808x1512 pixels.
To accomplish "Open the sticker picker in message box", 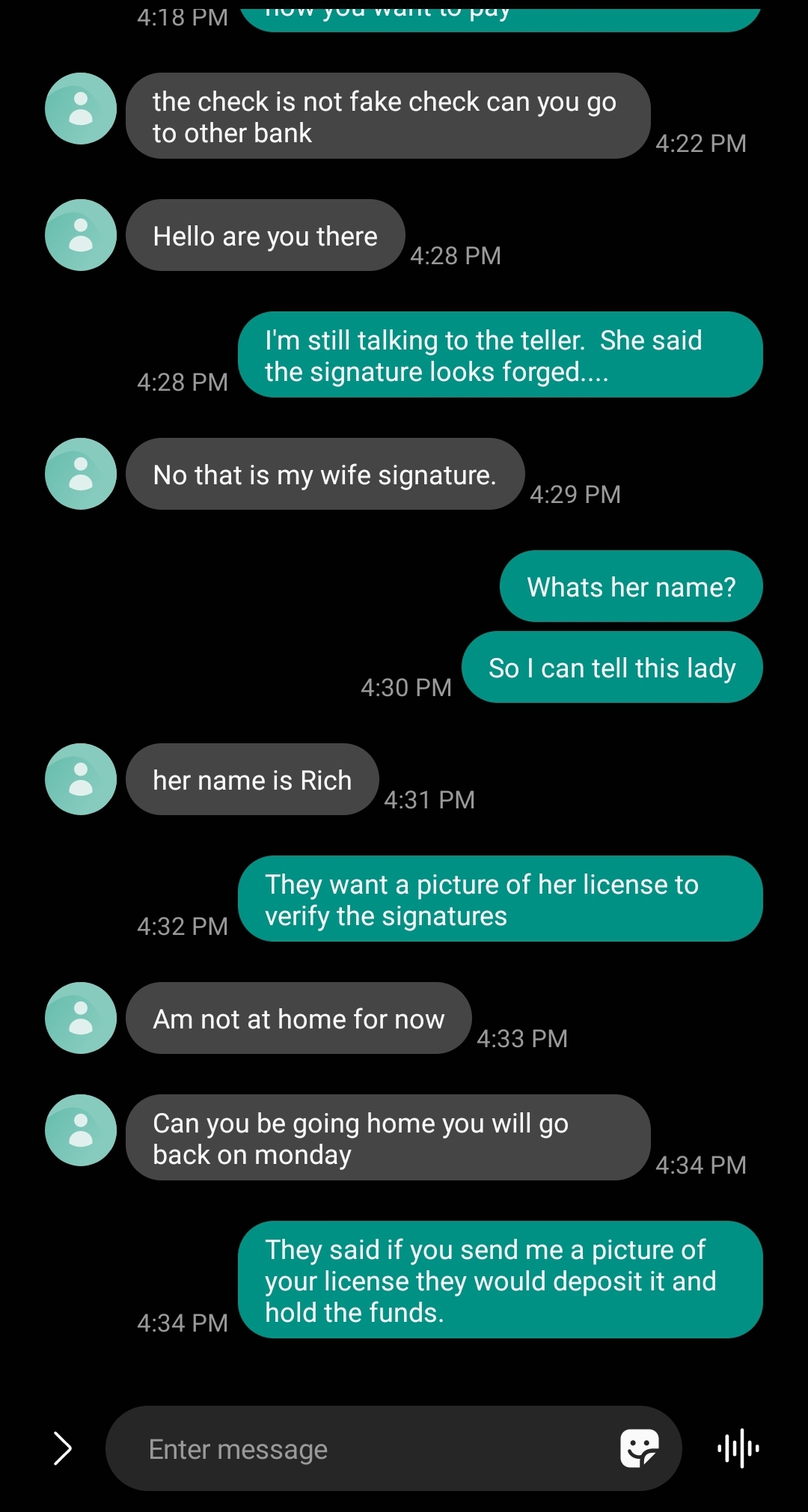I will point(640,1448).
